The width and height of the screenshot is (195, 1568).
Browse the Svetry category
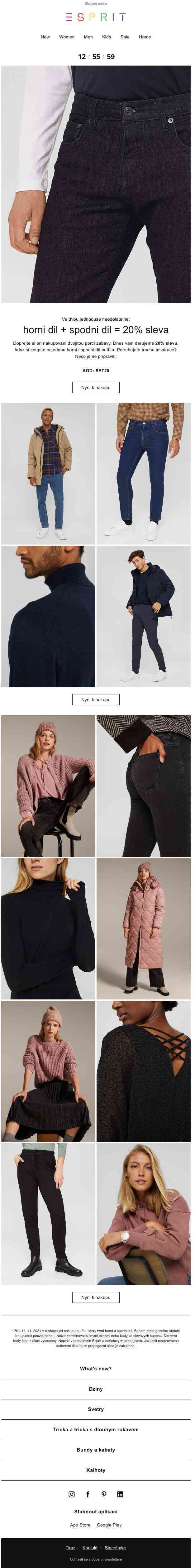pyautogui.click(x=96, y=1409)
